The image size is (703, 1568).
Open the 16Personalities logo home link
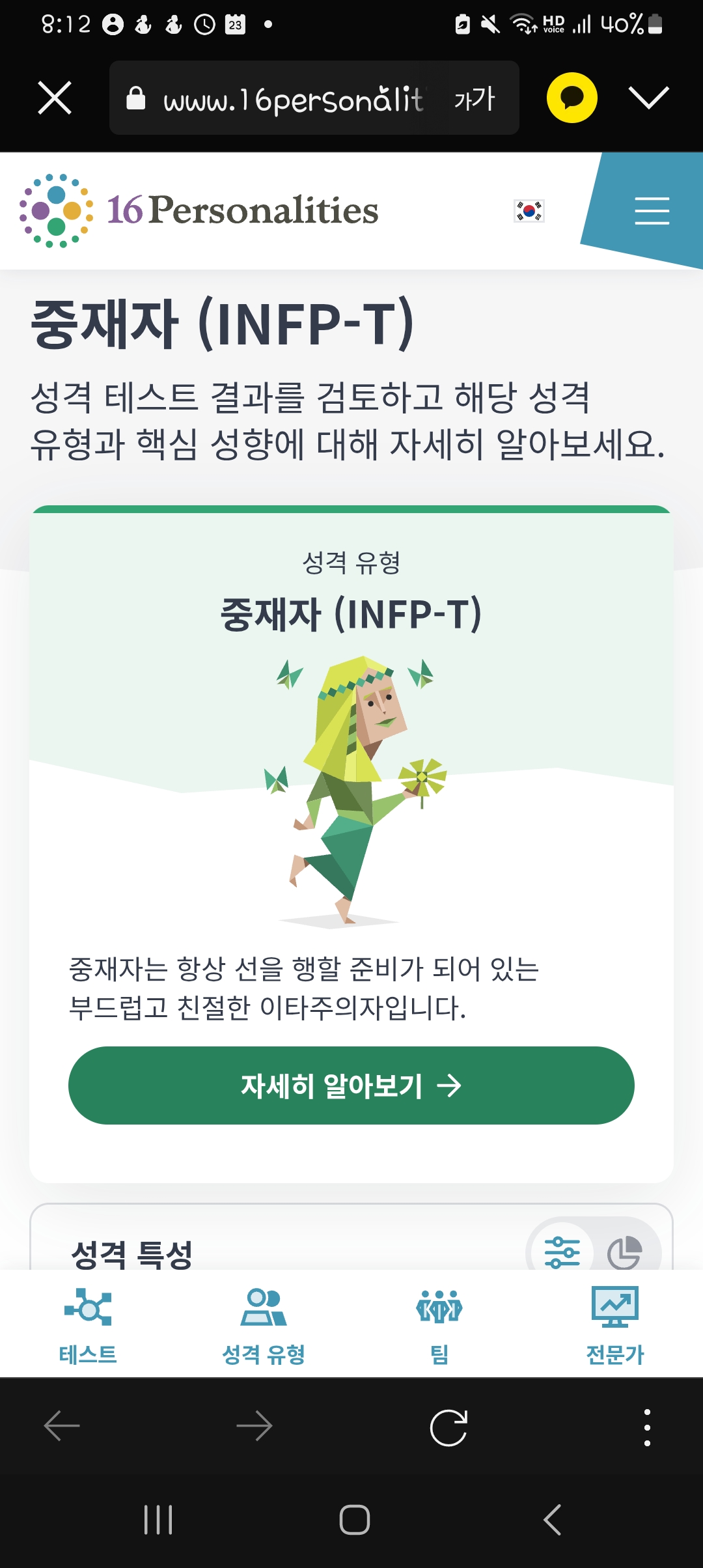(199, 210)
